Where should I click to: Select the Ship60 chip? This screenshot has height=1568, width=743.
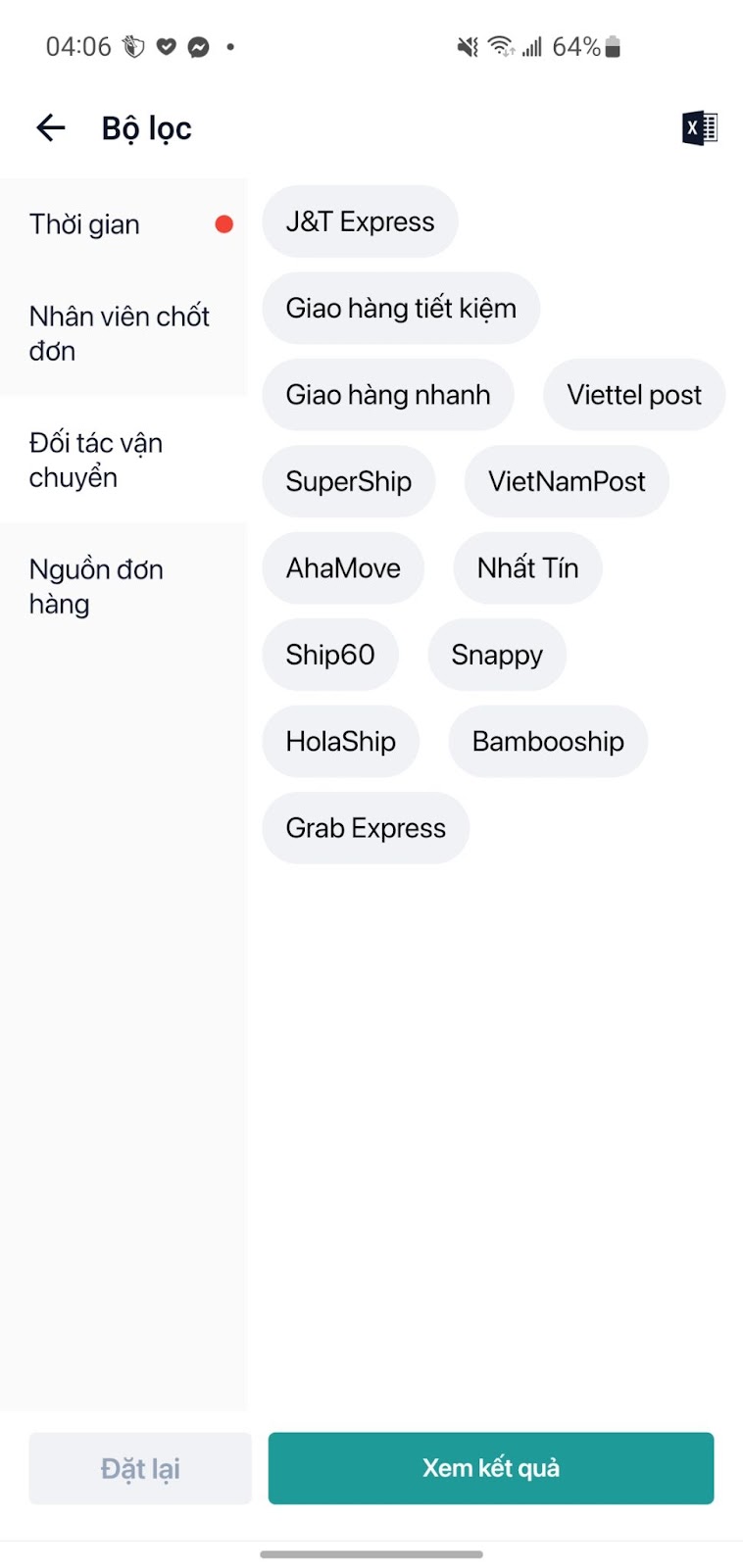pos(330,655)
